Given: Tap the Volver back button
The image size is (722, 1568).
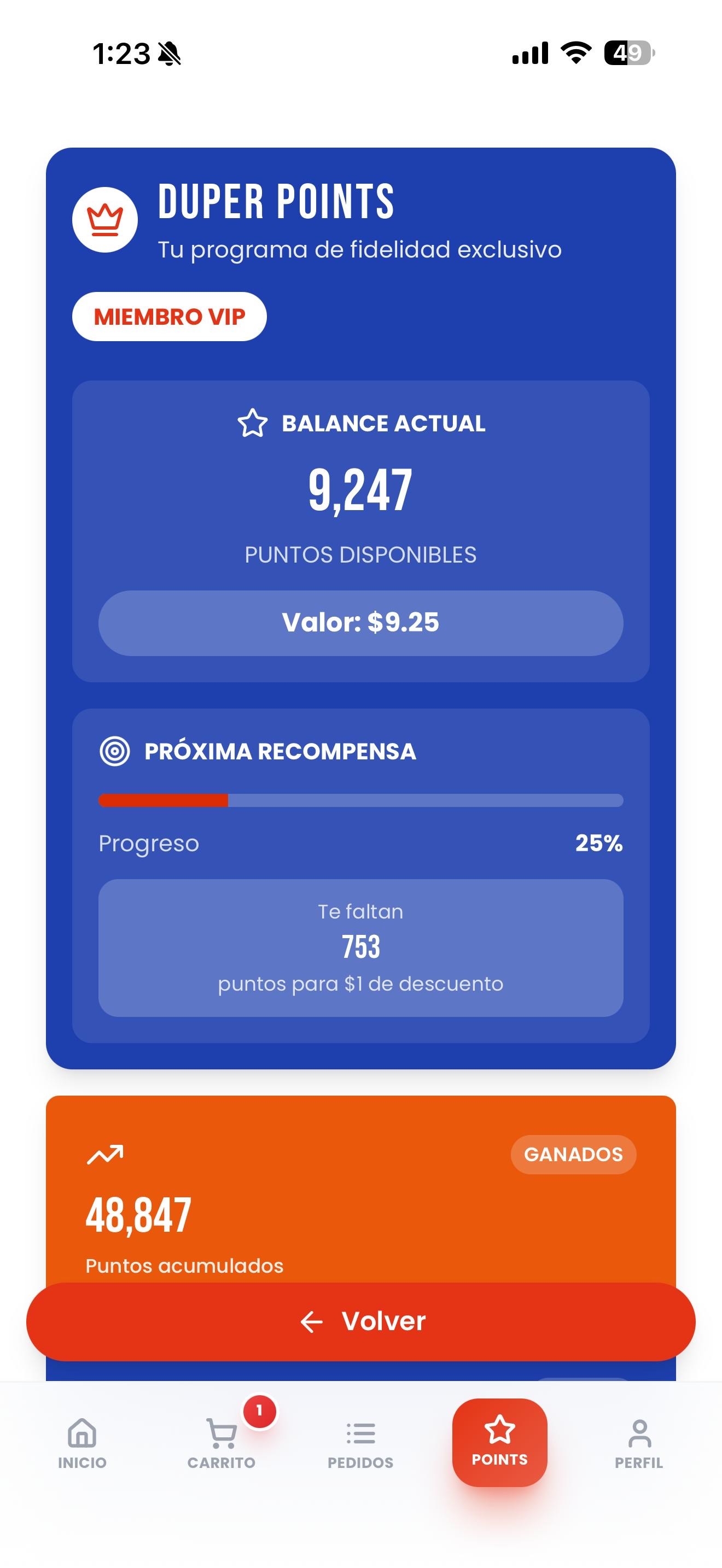Looking at the screenshot, I should coord(361,1321).
